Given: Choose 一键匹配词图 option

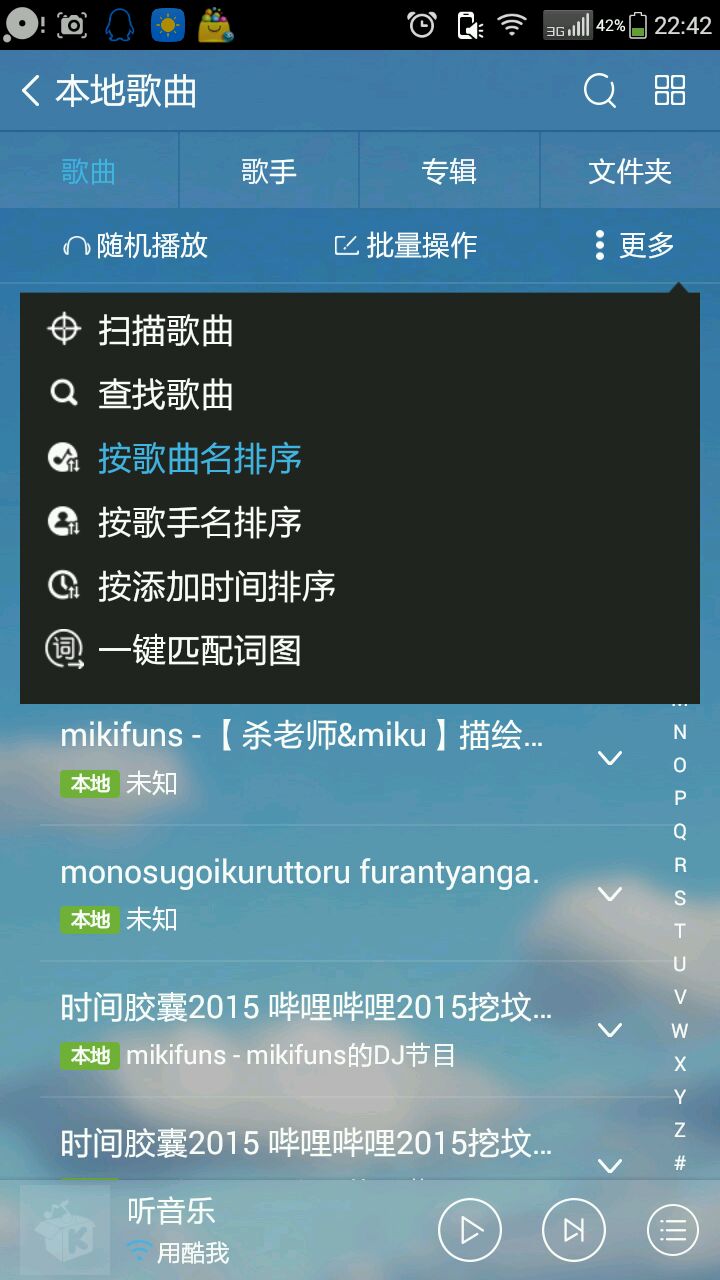Looking at the screenshot, I should pos(199,650).
